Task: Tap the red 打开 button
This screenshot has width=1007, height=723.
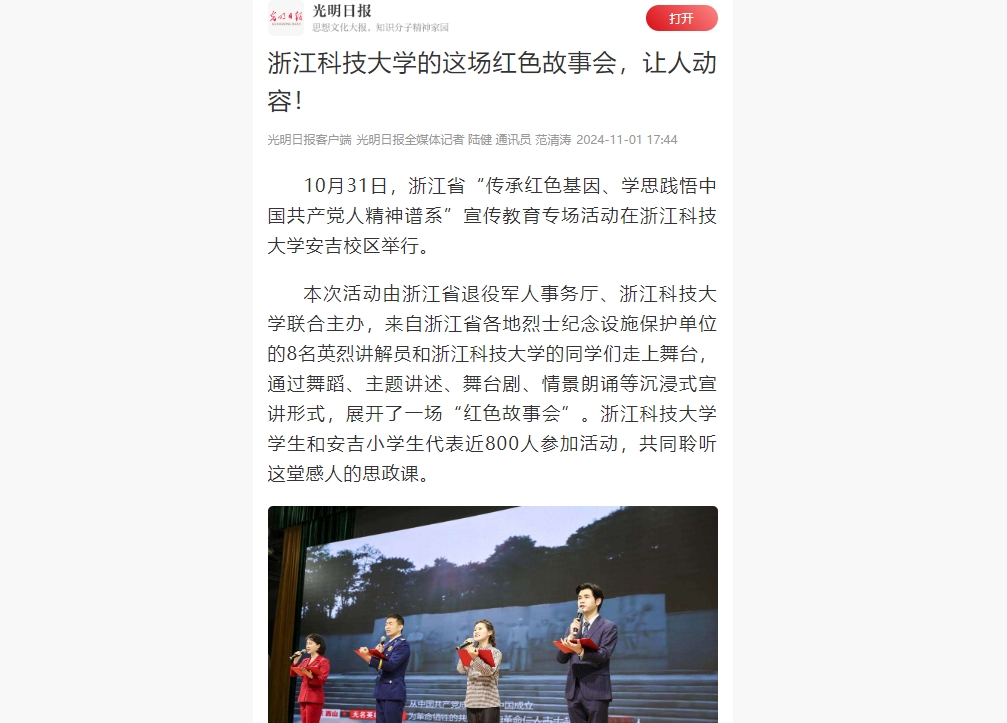Action: coord(681,18)
